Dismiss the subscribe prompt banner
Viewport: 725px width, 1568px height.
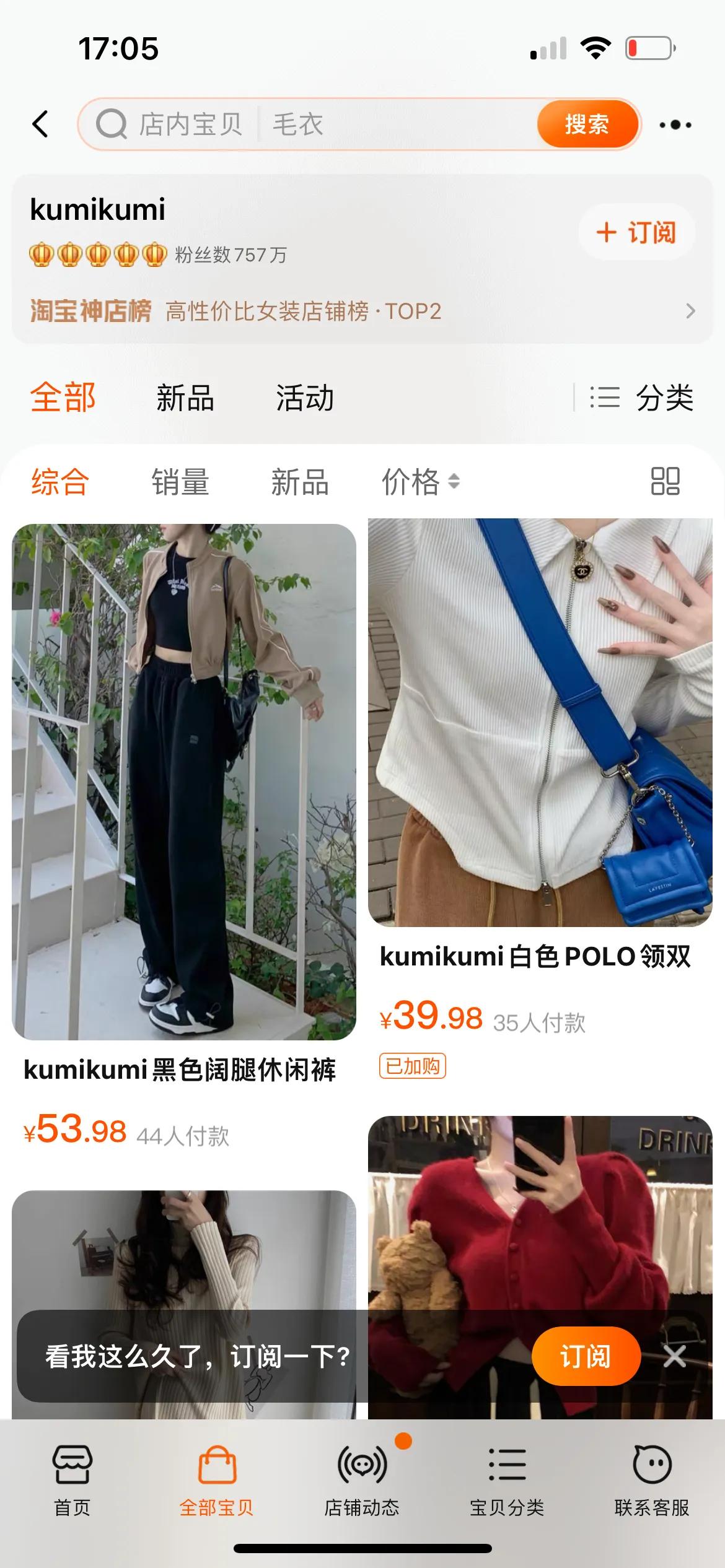coord(674,1356)
